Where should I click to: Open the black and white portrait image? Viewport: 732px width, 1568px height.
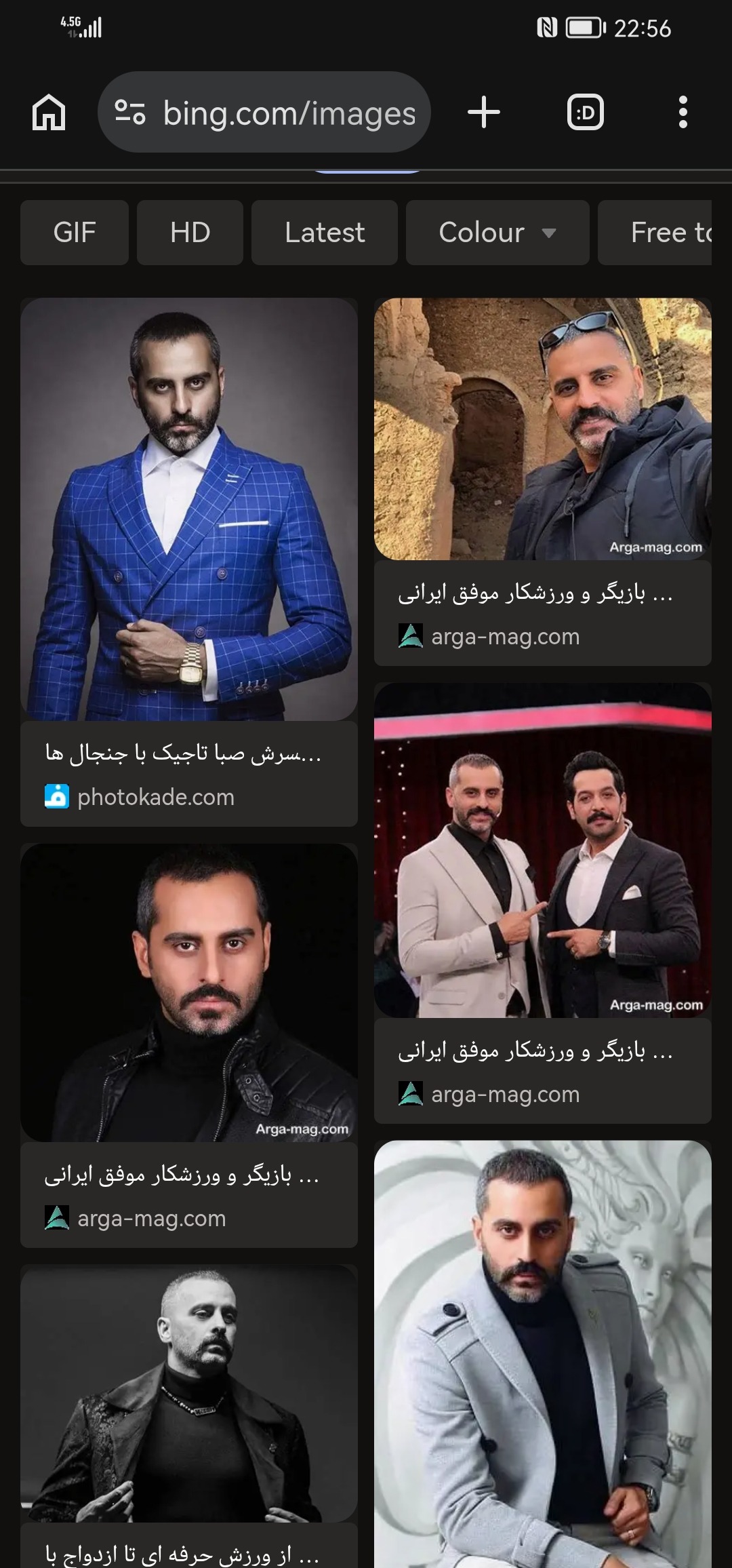pos(189,1392)
